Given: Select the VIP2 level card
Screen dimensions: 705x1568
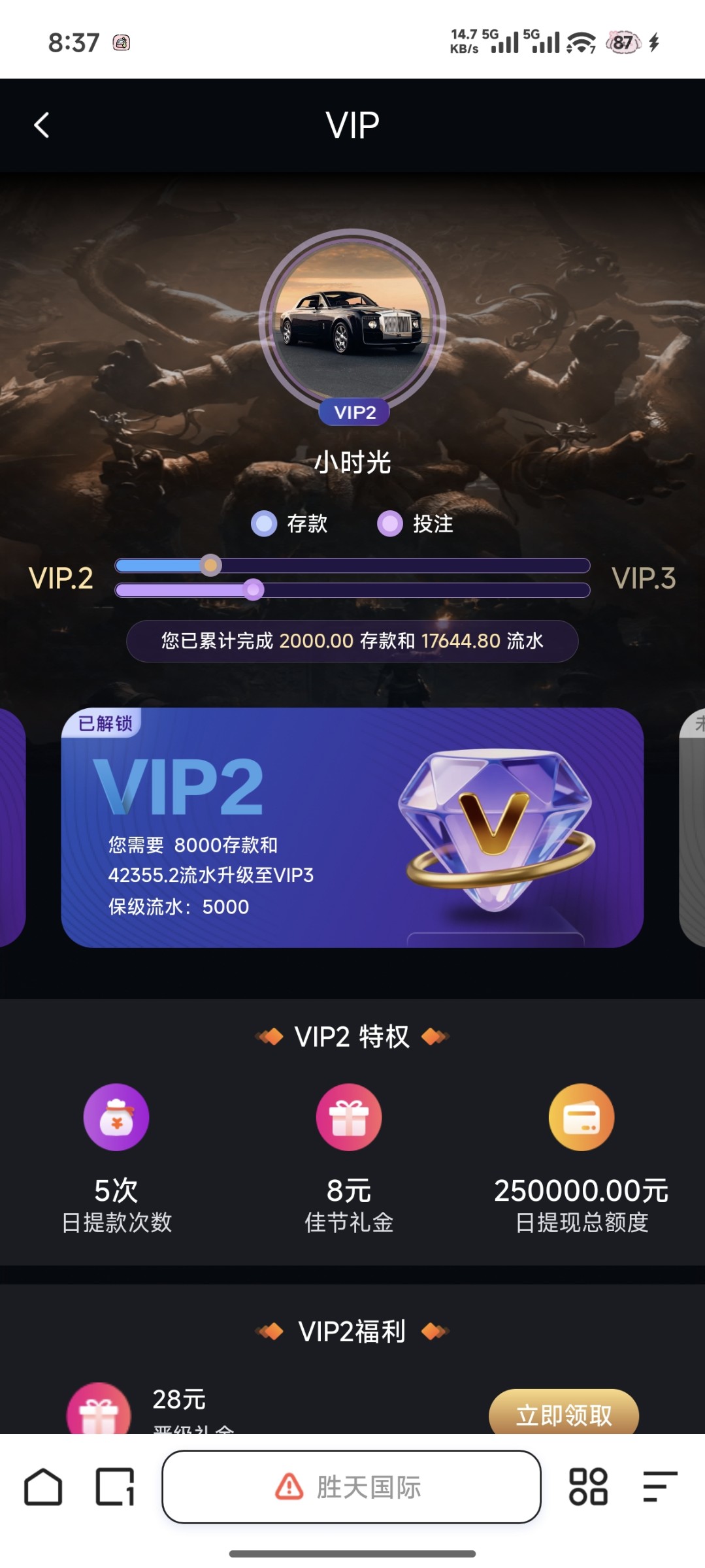Looking at the screenshot, I should coord(352,827).
